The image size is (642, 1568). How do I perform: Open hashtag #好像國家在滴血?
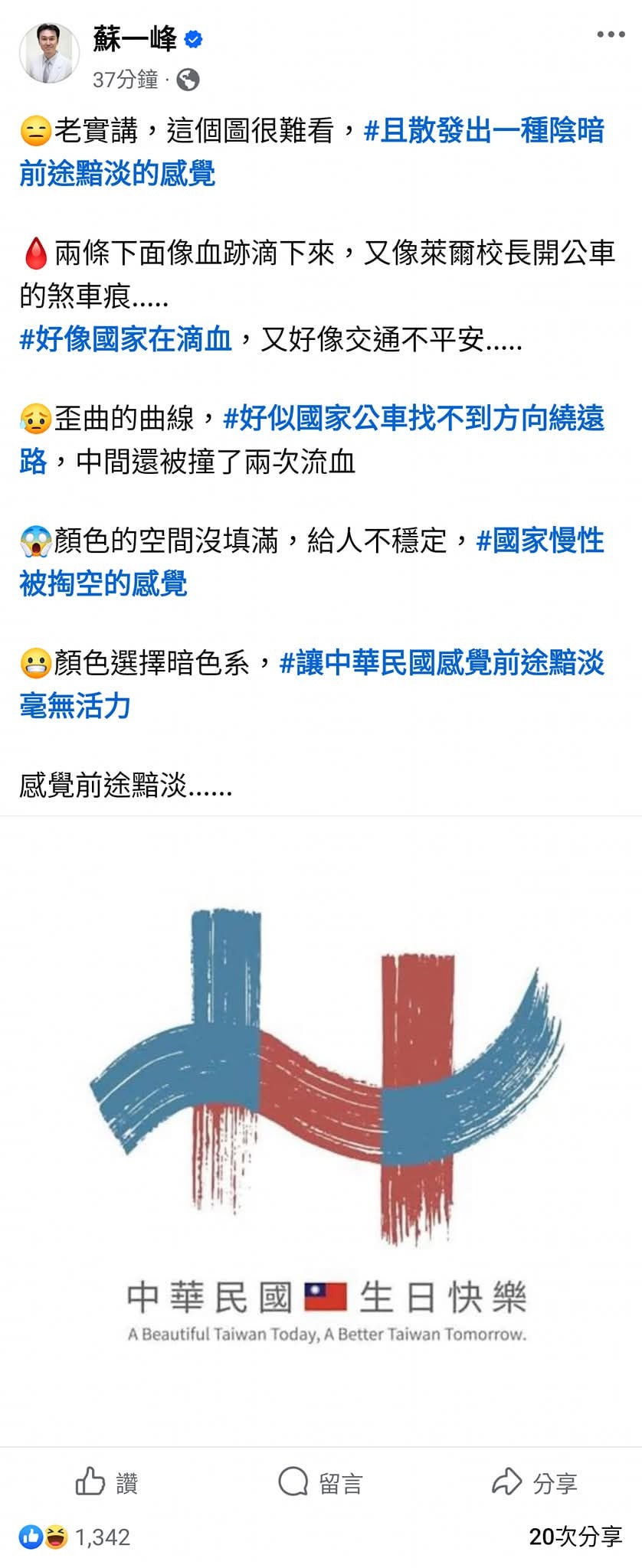pyautogui.click(x=126, y=338)
